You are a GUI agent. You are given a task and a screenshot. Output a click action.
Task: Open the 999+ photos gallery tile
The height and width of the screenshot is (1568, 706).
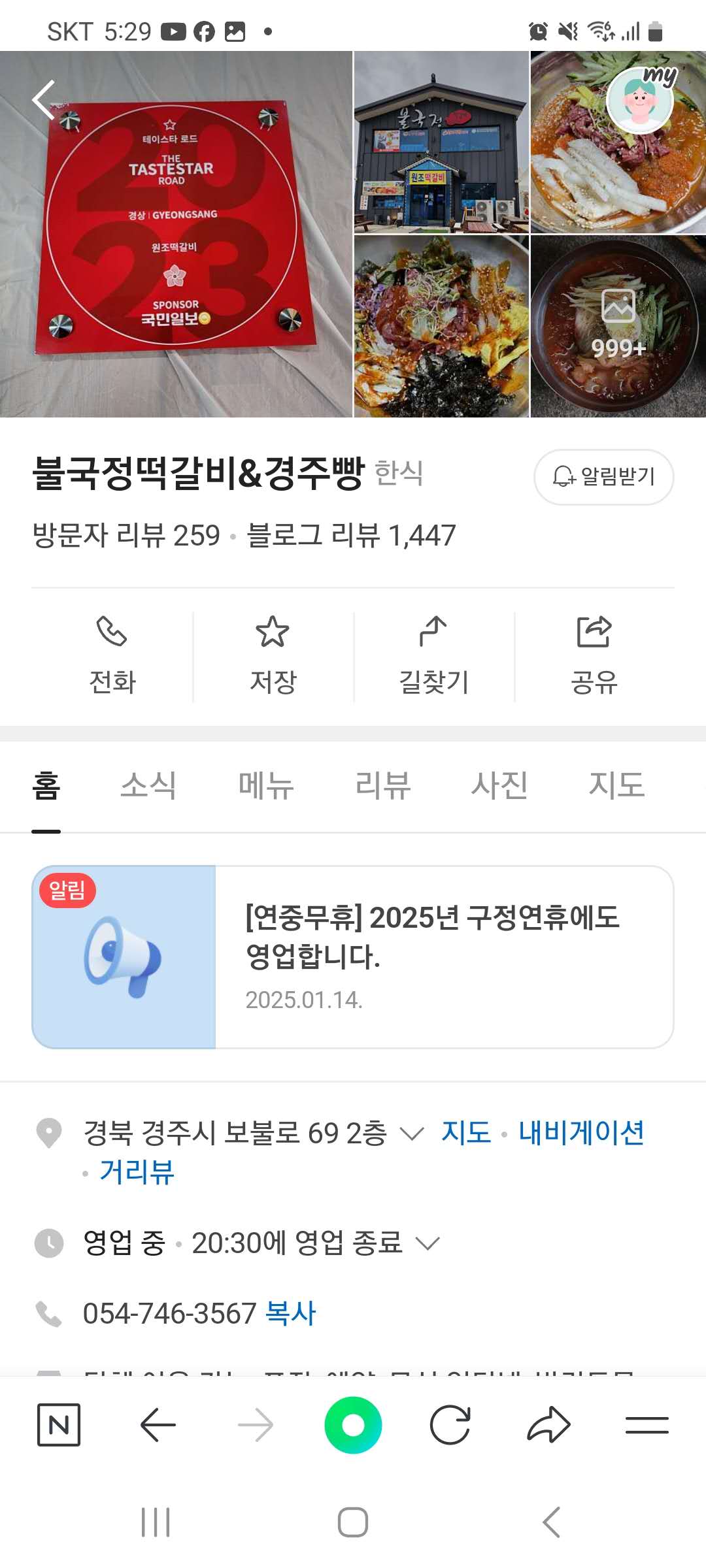pyautogui.click(x=618, y=327)
